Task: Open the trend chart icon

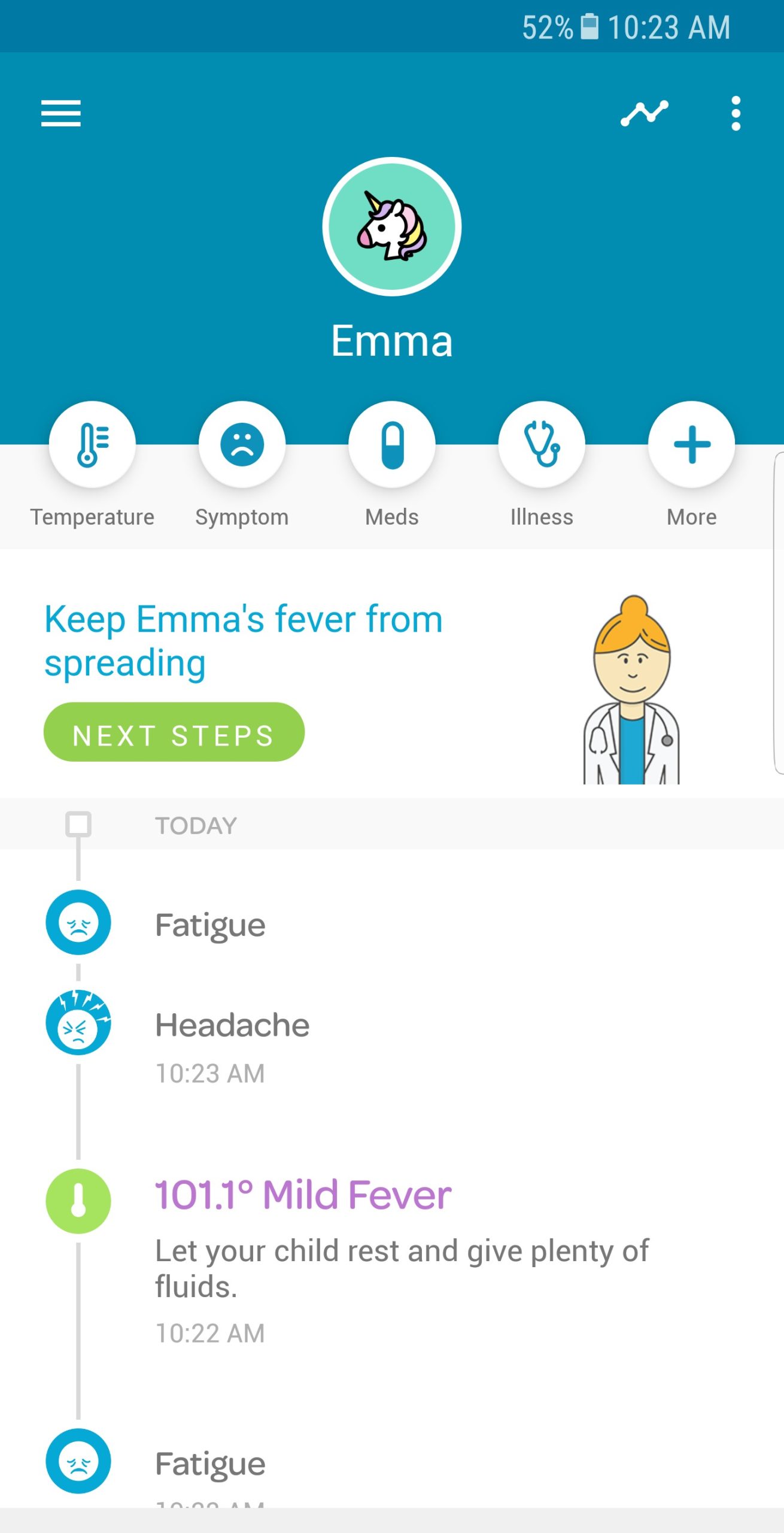Action: 644,113
